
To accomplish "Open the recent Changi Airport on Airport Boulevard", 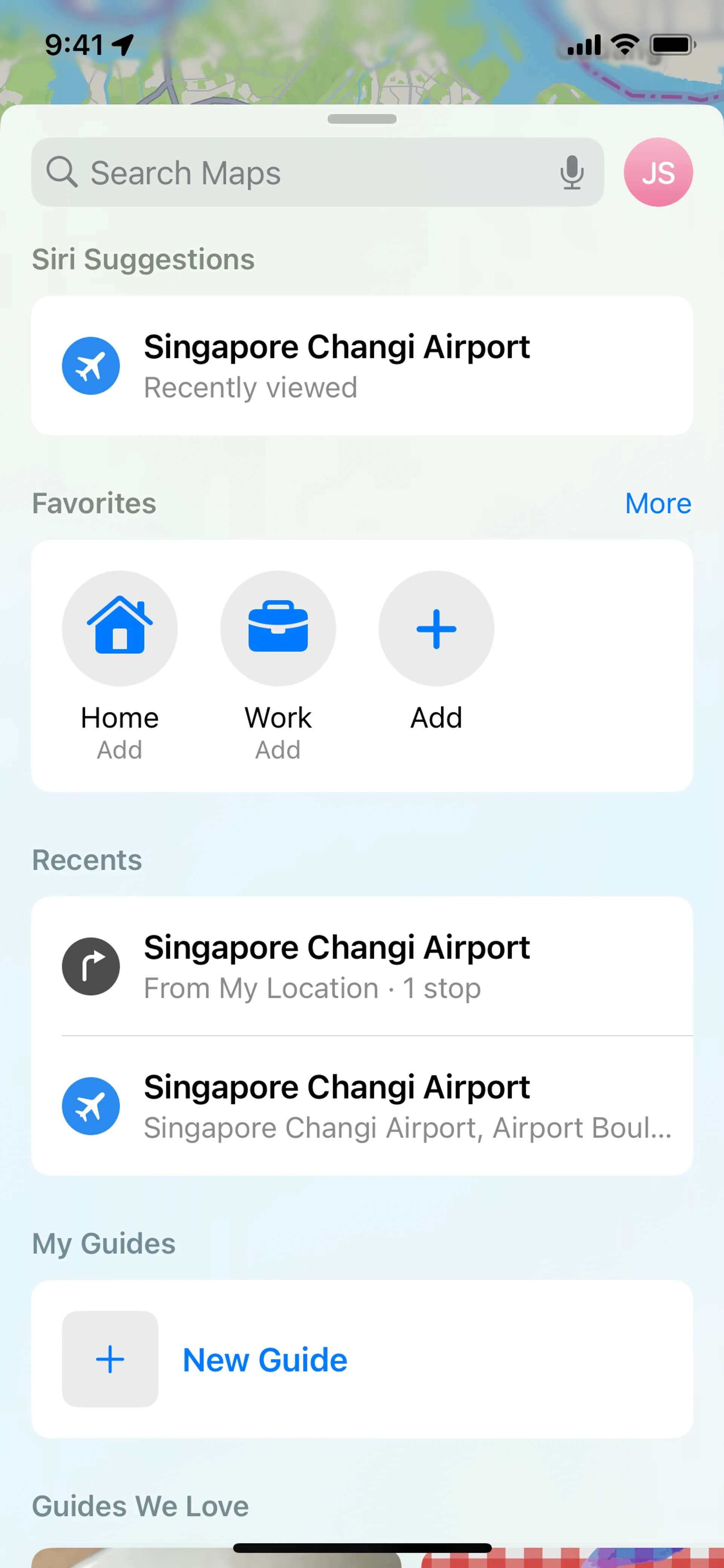I will pyautogui.click(x=361, y=1106).
